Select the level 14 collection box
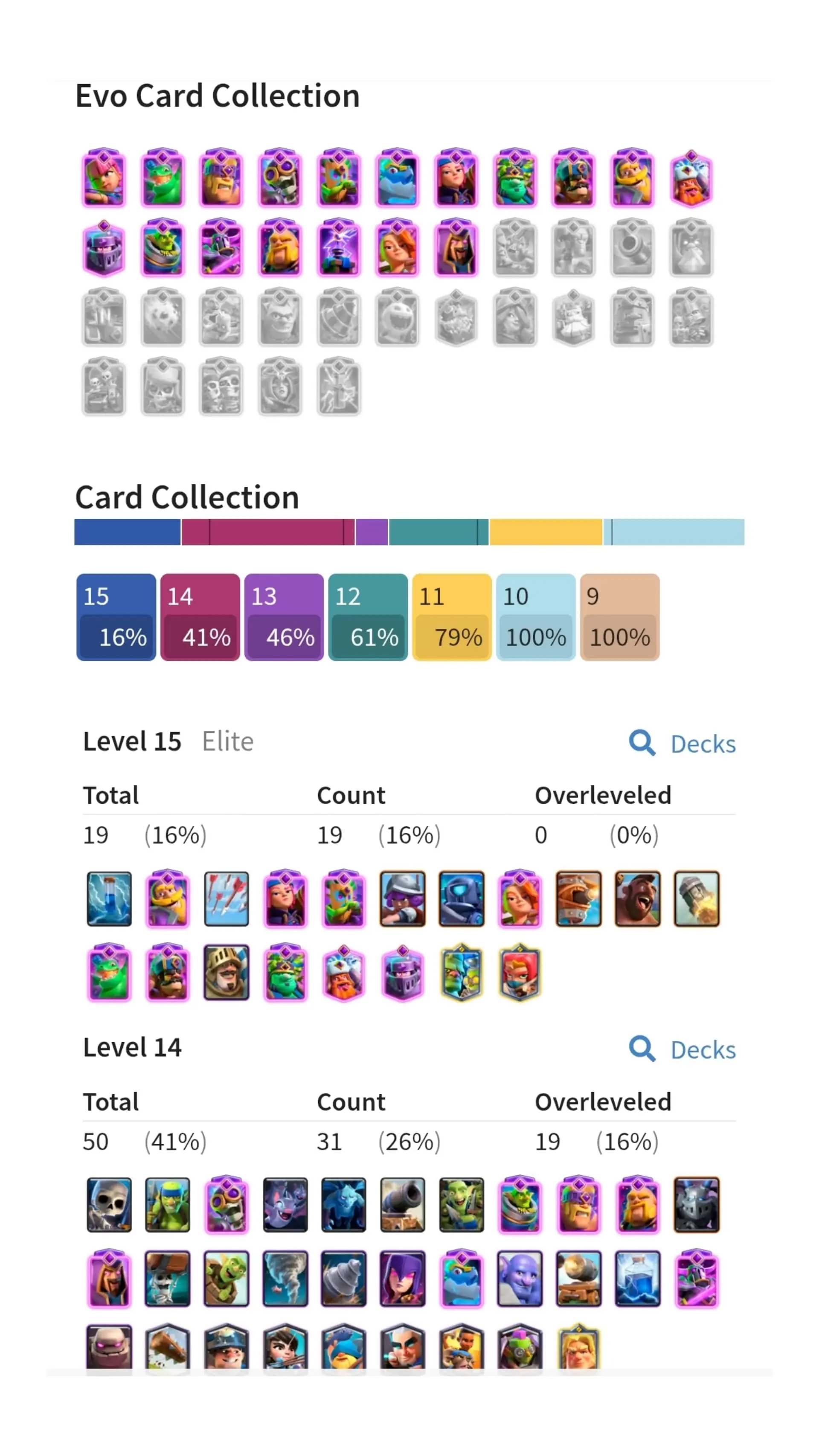The height and width of the screenshot is (1456, 819). 200,616
